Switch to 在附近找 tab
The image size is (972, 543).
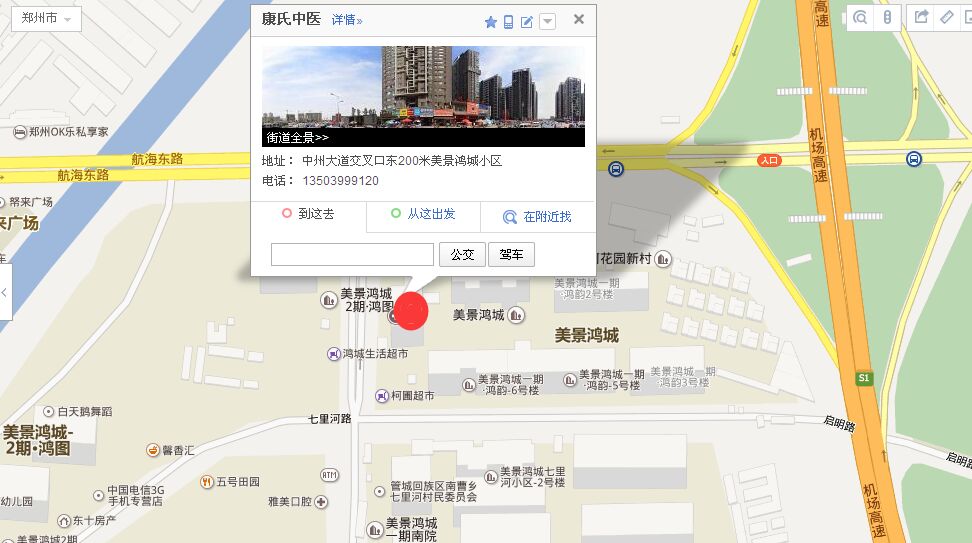(537, 217)
